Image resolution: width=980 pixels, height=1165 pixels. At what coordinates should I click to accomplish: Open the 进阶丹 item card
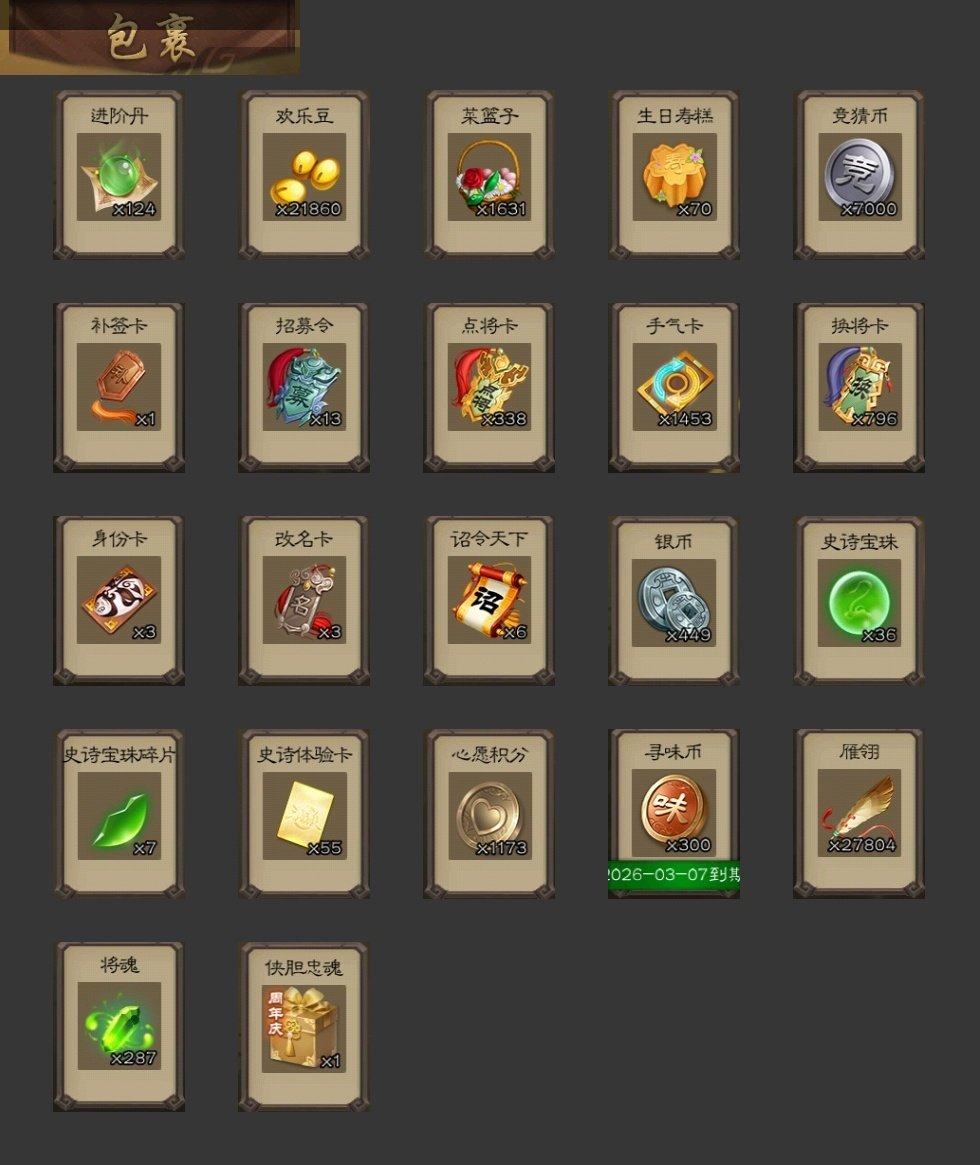click(x=119, y=177)
